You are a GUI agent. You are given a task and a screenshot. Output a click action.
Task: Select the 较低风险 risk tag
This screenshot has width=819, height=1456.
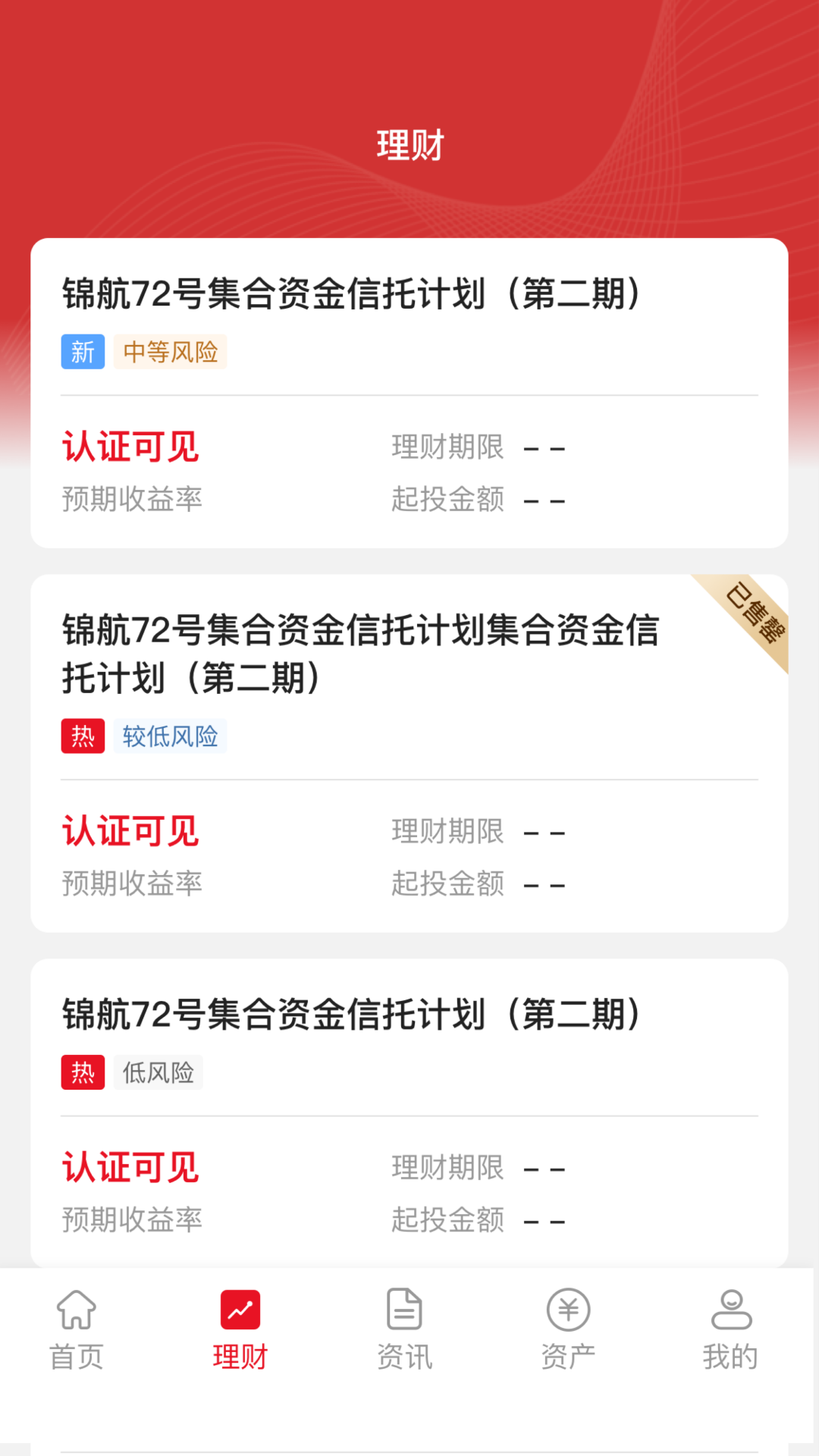tap(170, 736)
